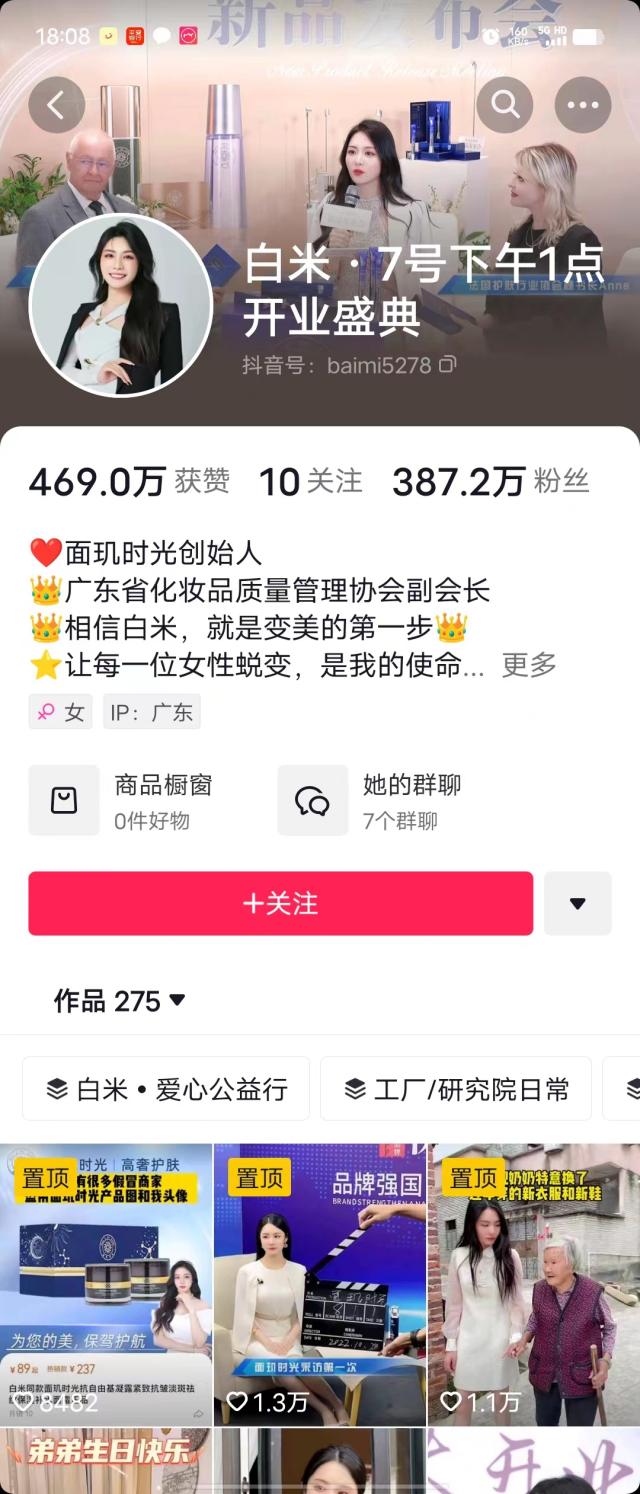Screen dimensions: 640x1494
Task: Open pinned grandma video with 1.1万 likes
Action: pyautogui.click(x=534, y=1285)
